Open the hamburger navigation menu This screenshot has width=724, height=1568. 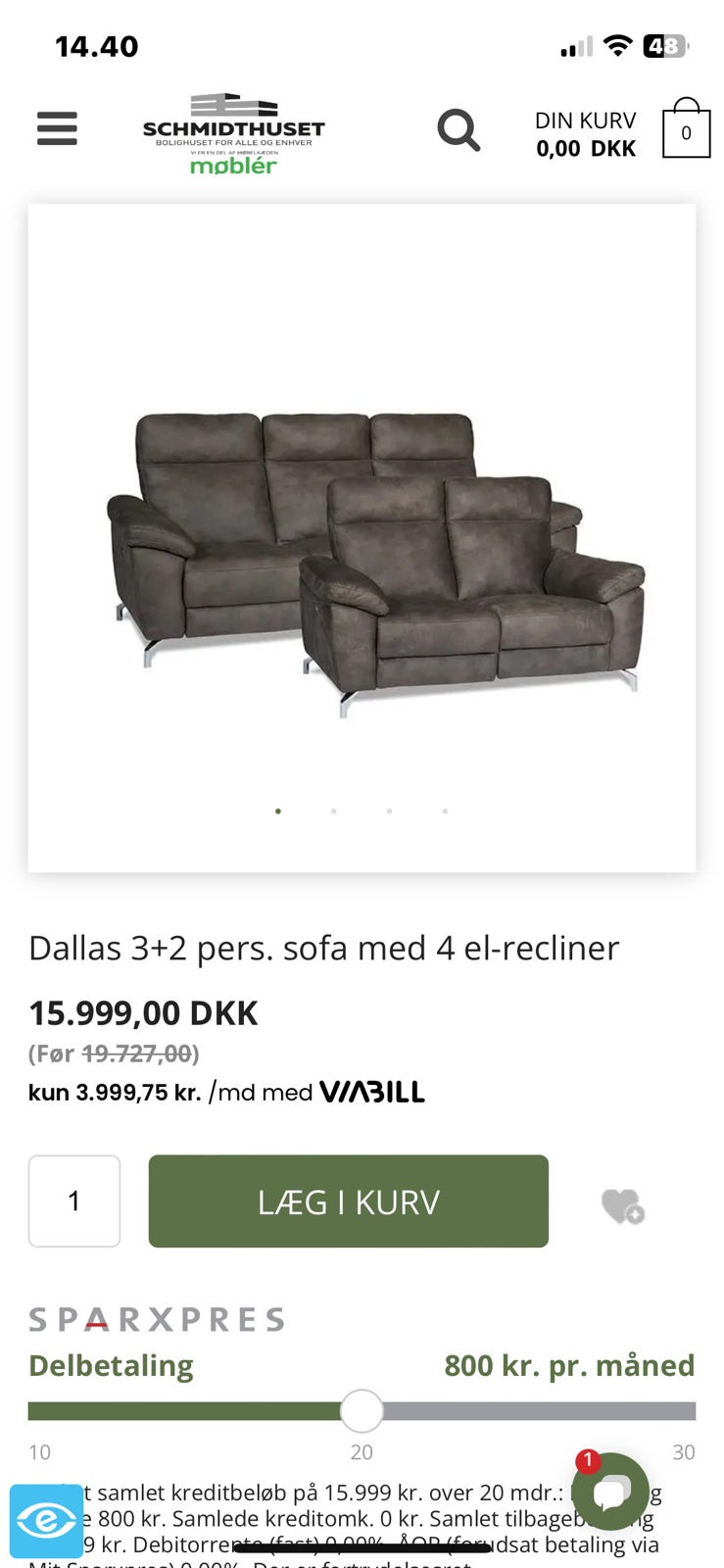[56, 128]
